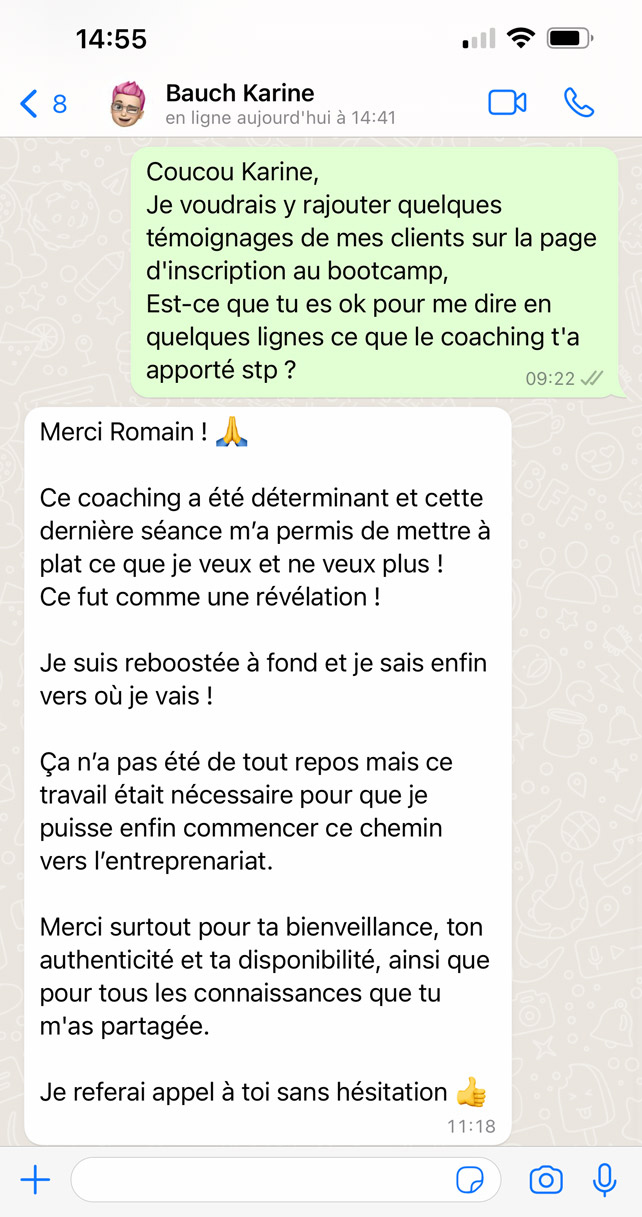Open the plus attachment menu
This screenshot has width=642, height=1217.
(35, 1180)
